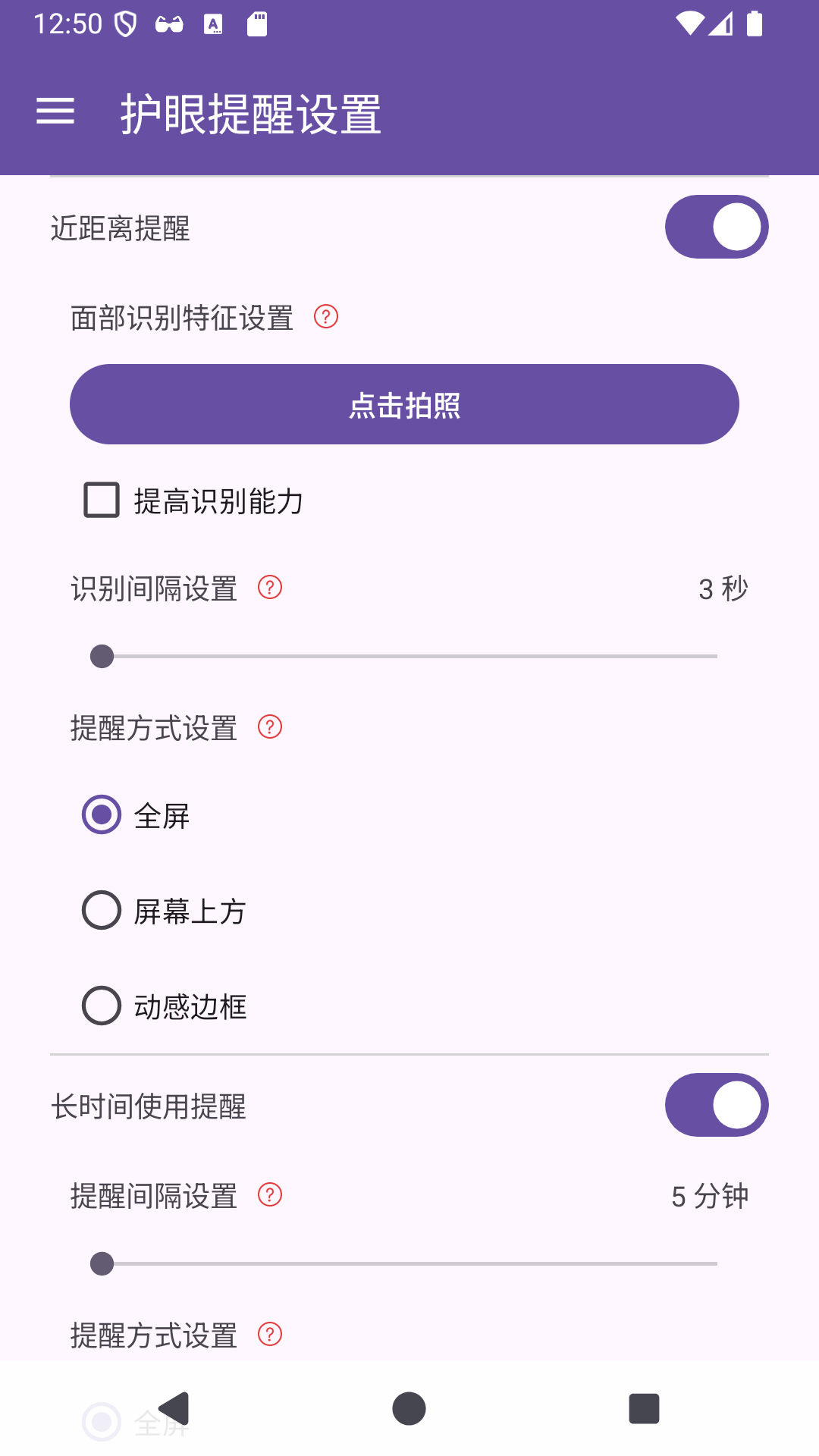Open help for the first 提醒方式设置
The width and height of the screenshot is (819, 1456).
pos(270,727)
